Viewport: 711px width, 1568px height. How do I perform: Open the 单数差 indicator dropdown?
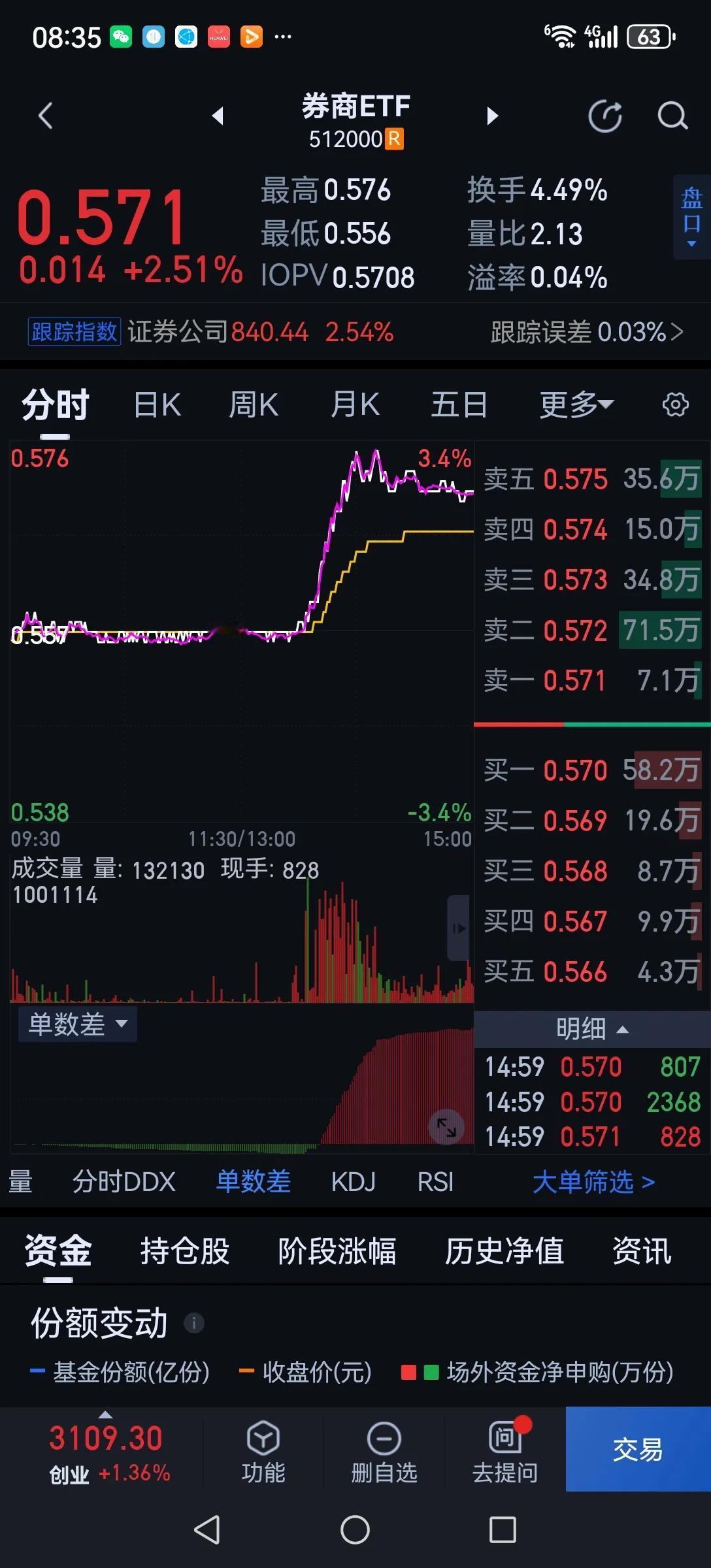76,1024
